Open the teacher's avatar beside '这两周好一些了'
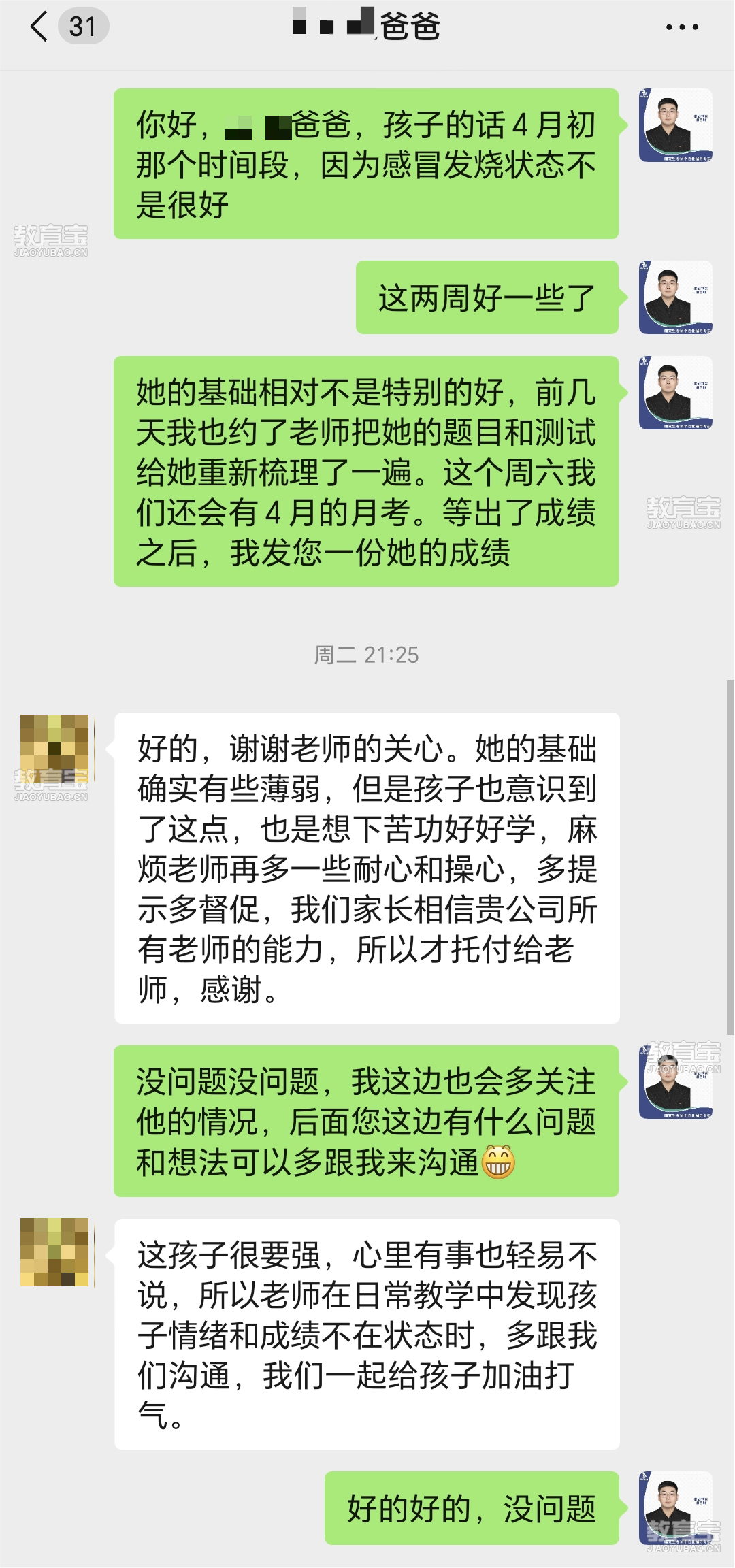This screenshot has width=735, height=1568. pyautogui.click(x=675, y=297)
